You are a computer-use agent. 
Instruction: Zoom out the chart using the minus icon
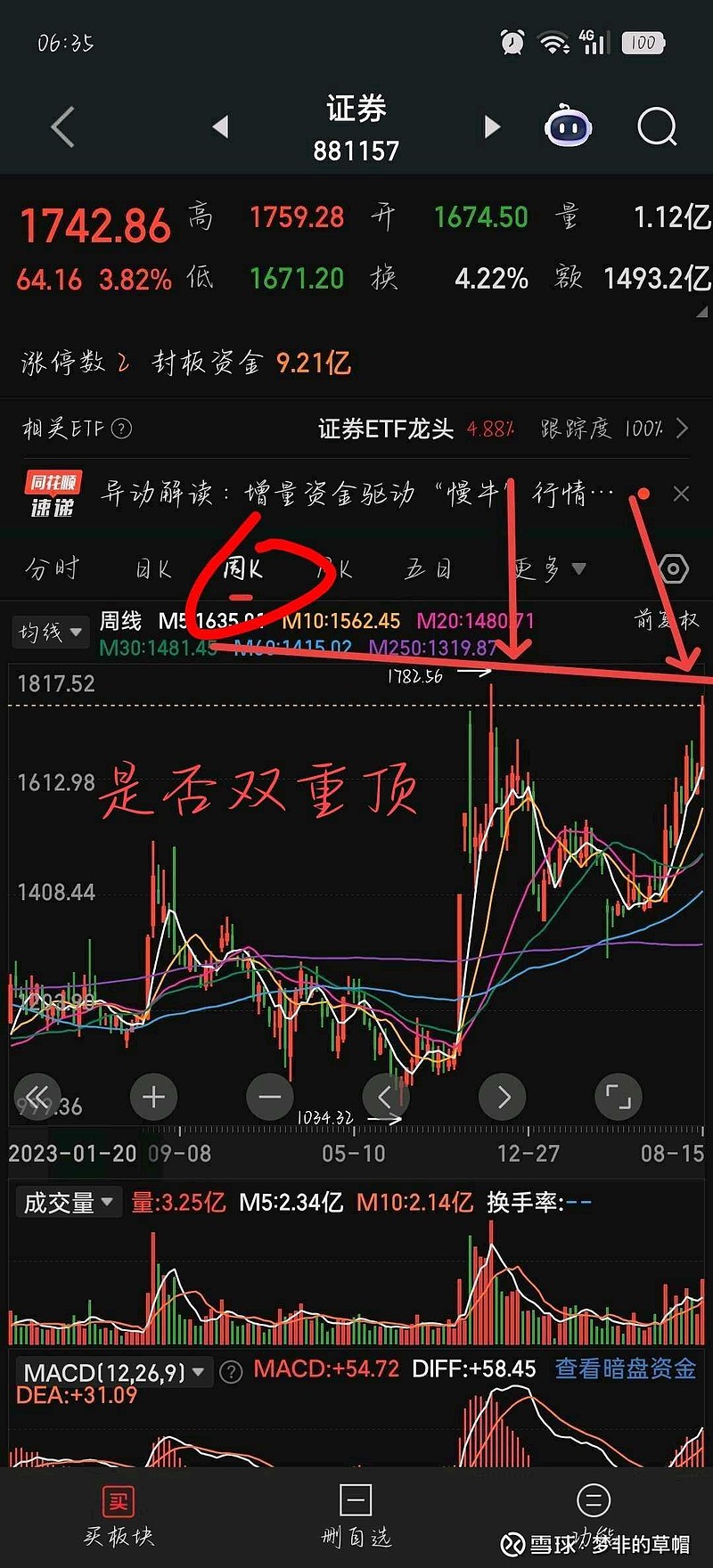click(269, 1097)
